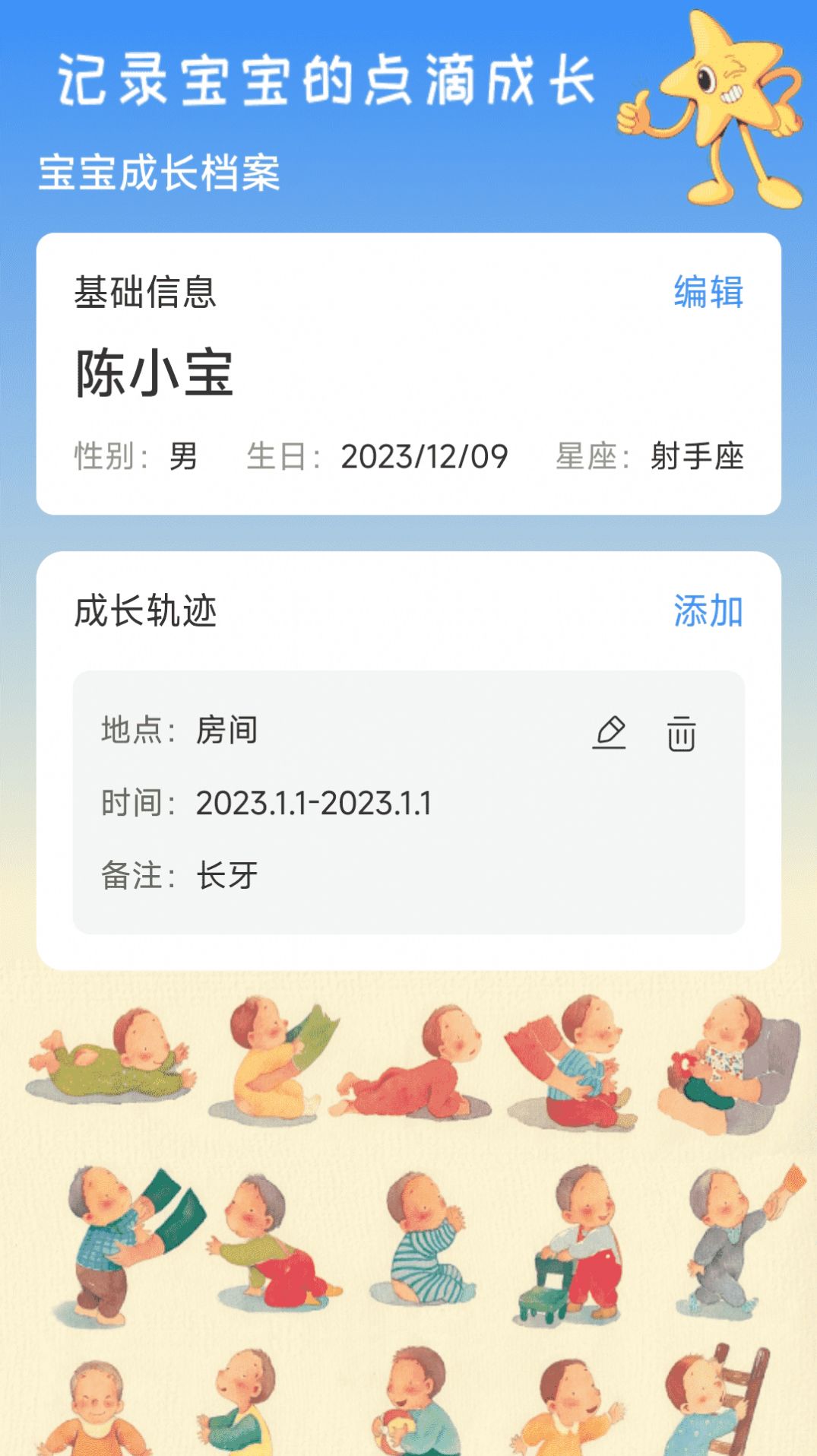Click the birthday 2023/12/09
The image size is (817, 1456).
click(x=426, y=455)
